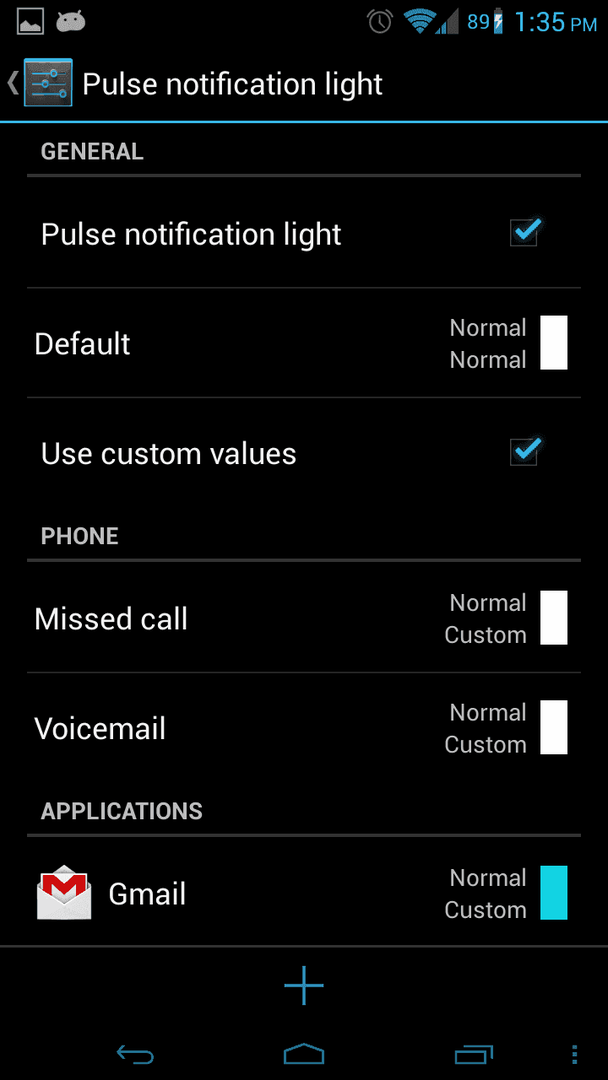This screenshot has width=608, height=1080.
Task: Disable the Use custom values checkbox
Action: (x=525, y=452)
